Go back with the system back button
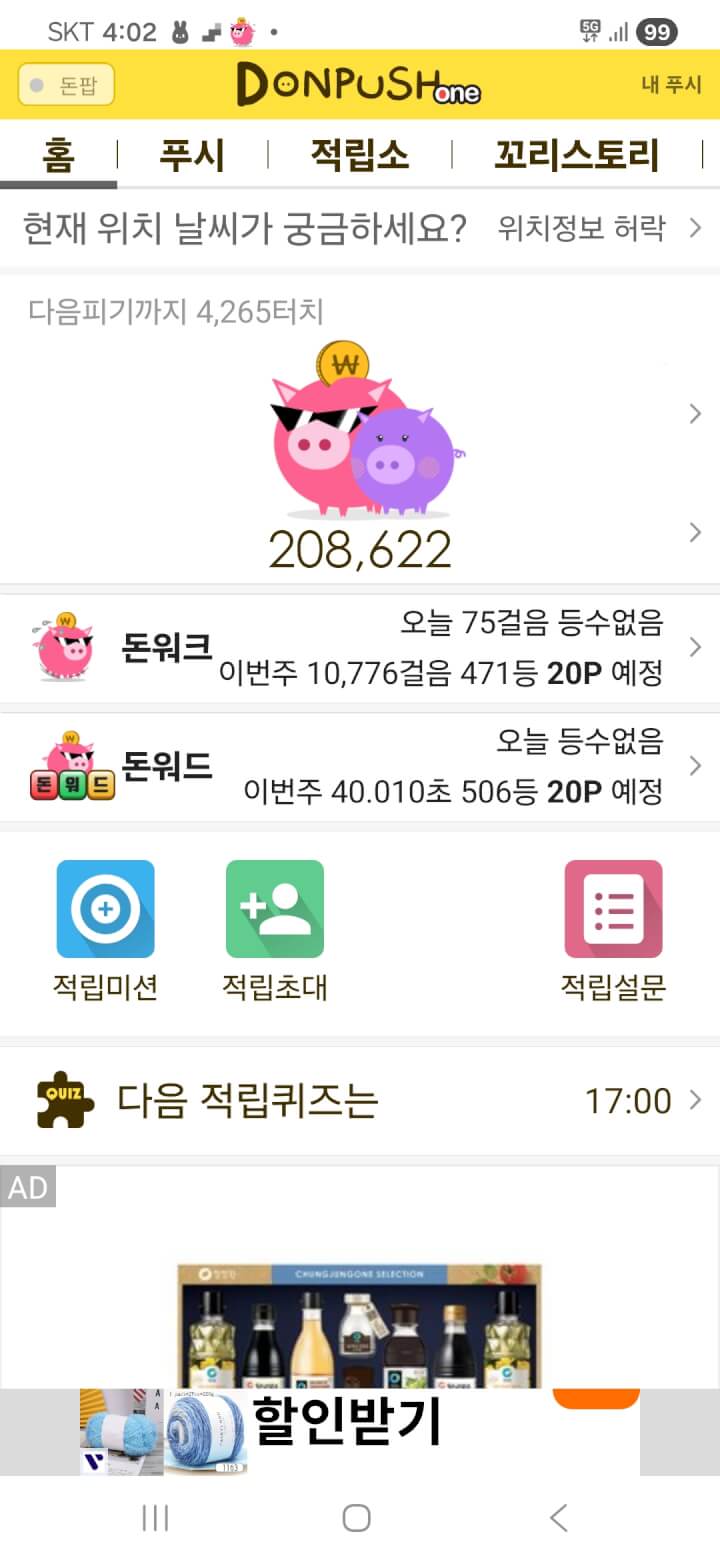This screenshot has width=720, height=1560. click(x=559, y=1518)
